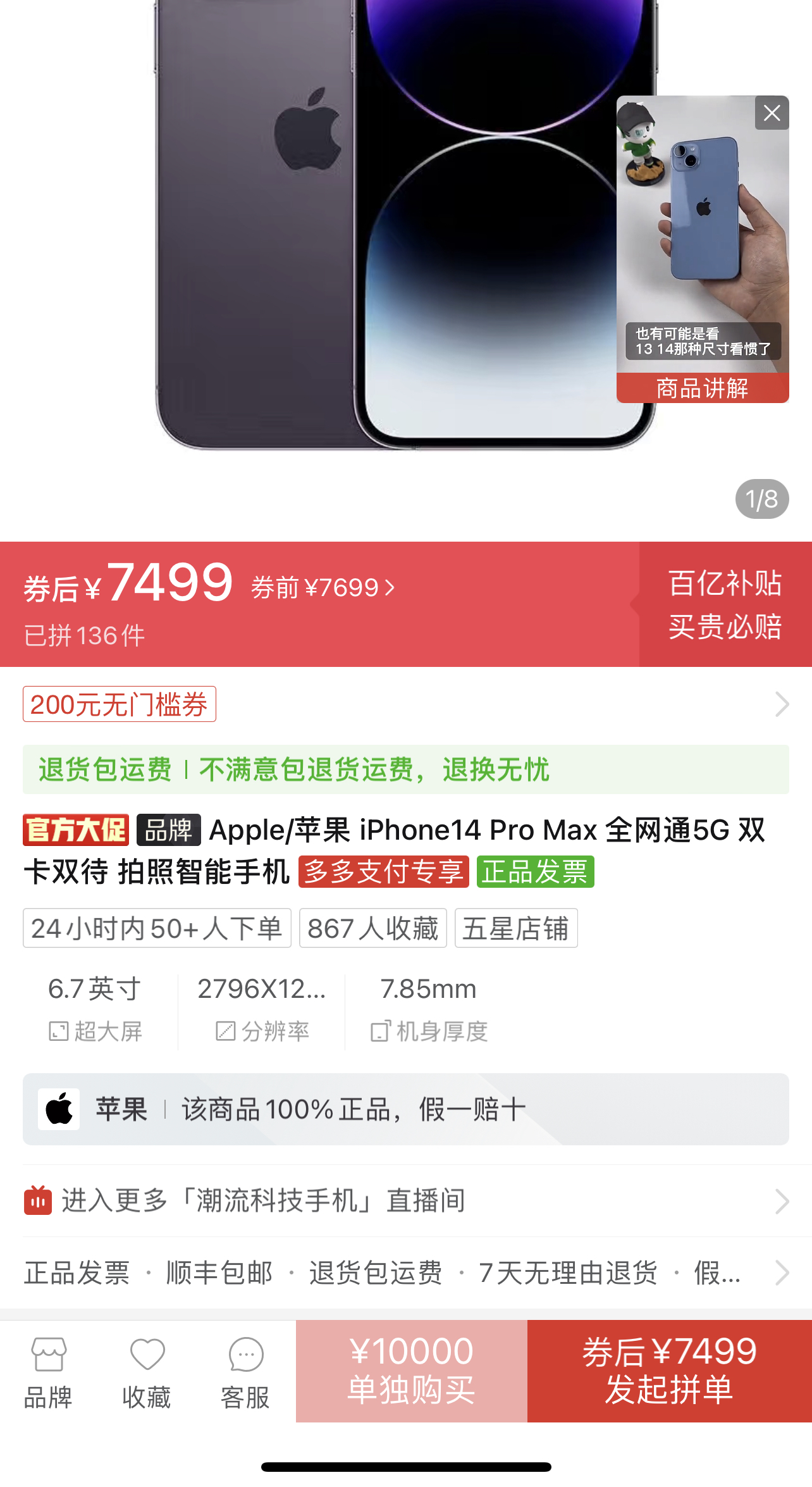Open the 品牌 store page

48,1372
